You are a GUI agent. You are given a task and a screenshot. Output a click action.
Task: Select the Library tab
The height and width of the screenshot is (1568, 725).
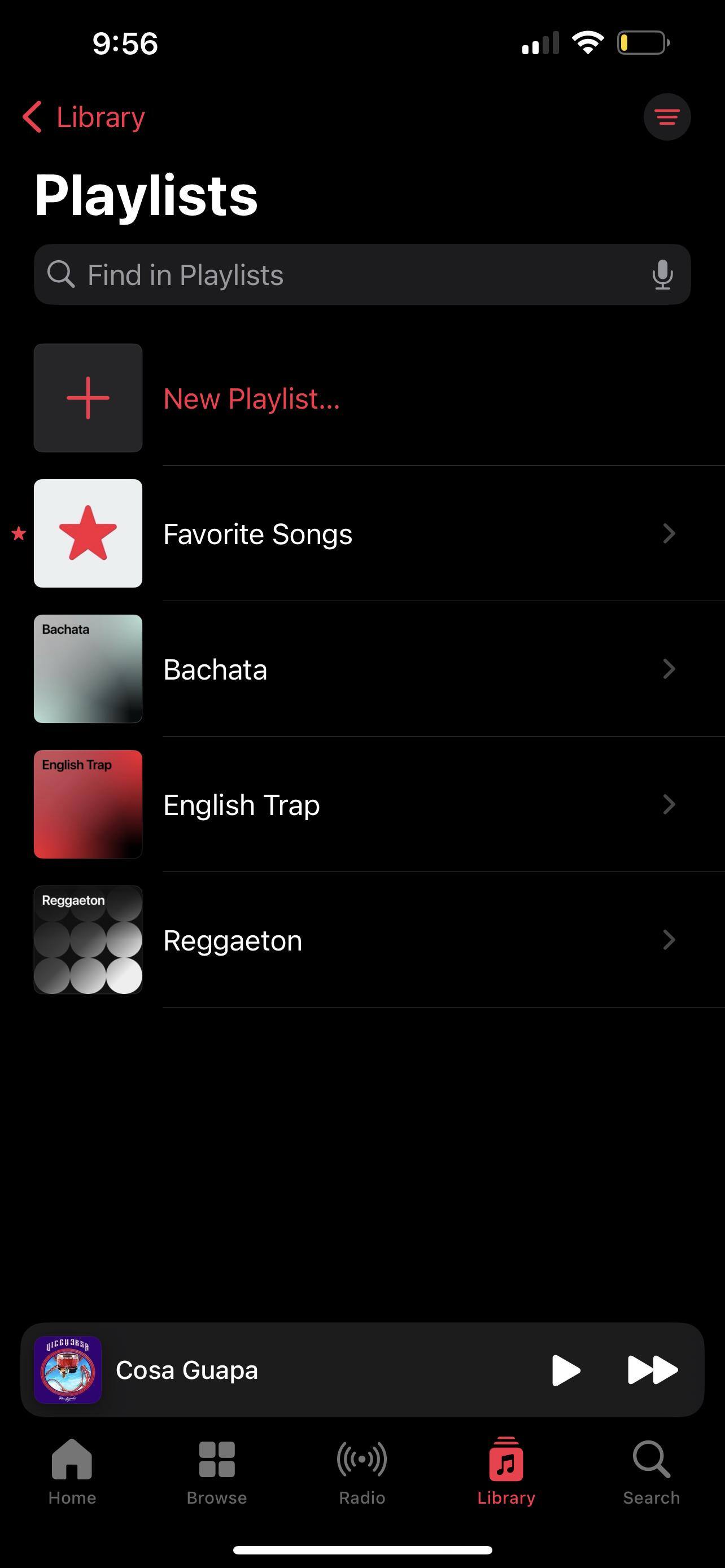click(x=506, y=1470)
